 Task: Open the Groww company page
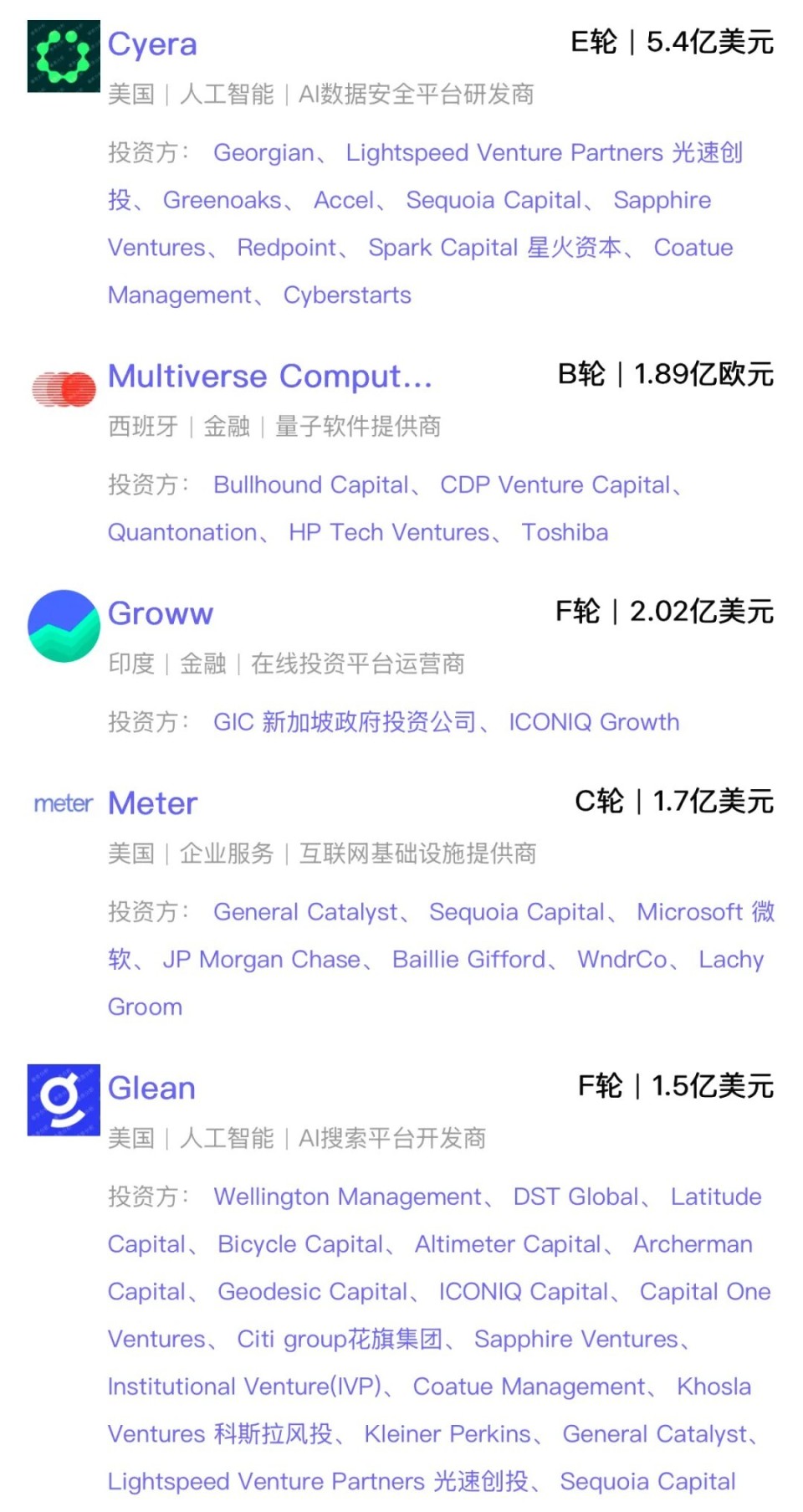coord(161,615)
